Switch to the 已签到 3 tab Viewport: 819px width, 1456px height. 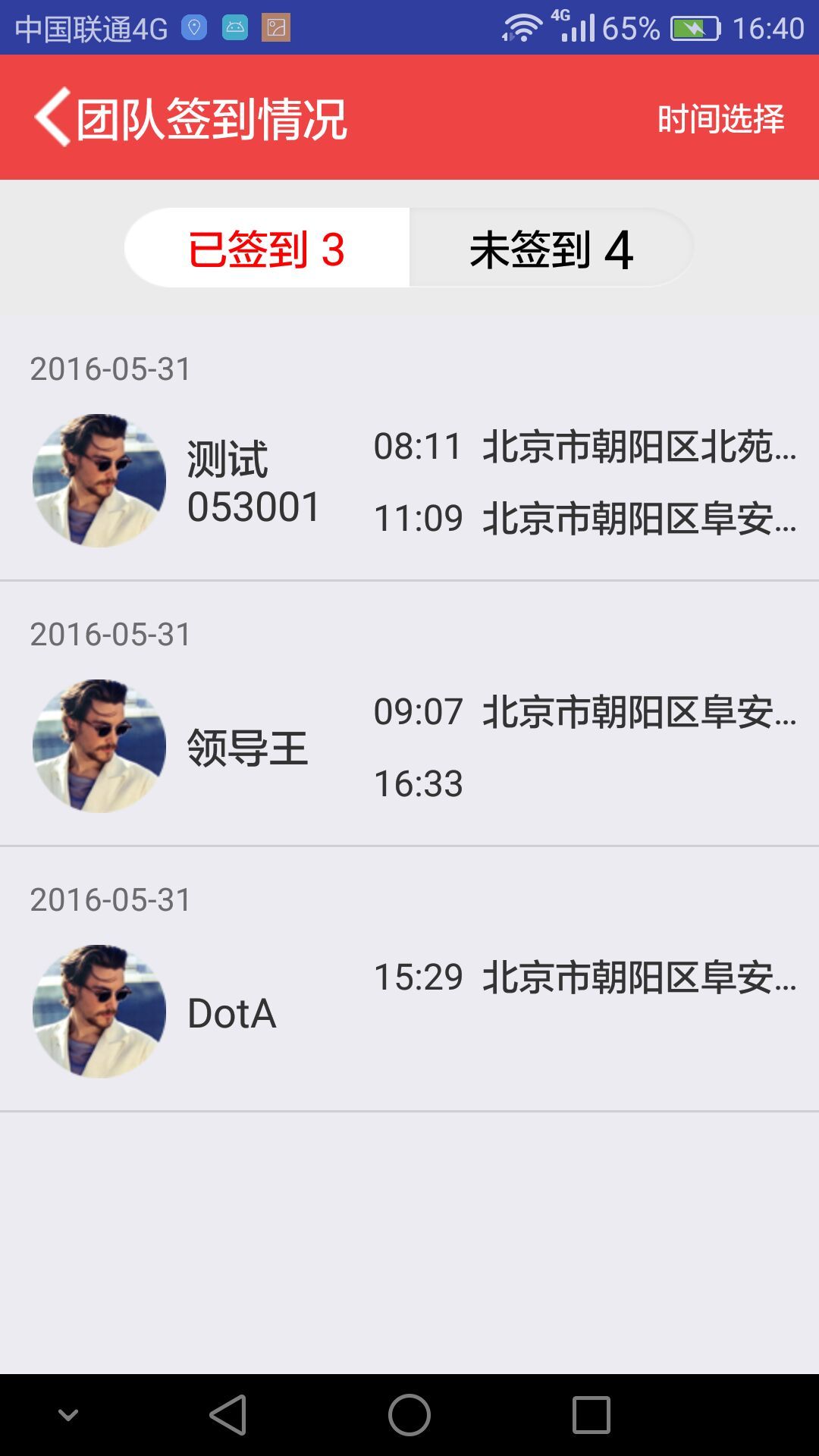(267, 249)
